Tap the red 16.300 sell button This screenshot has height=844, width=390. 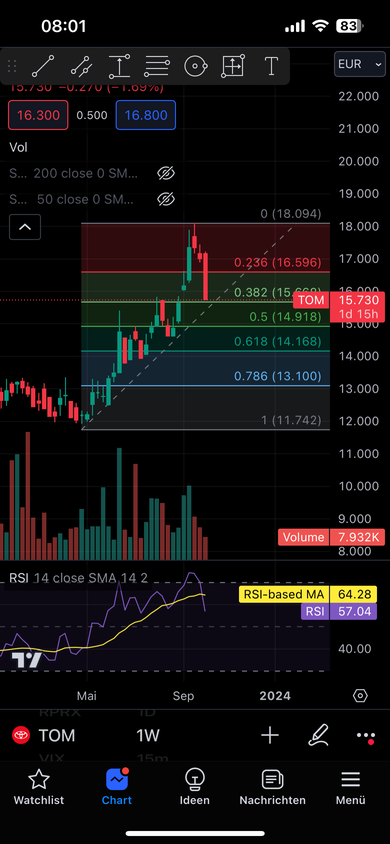tap(38, 115)
